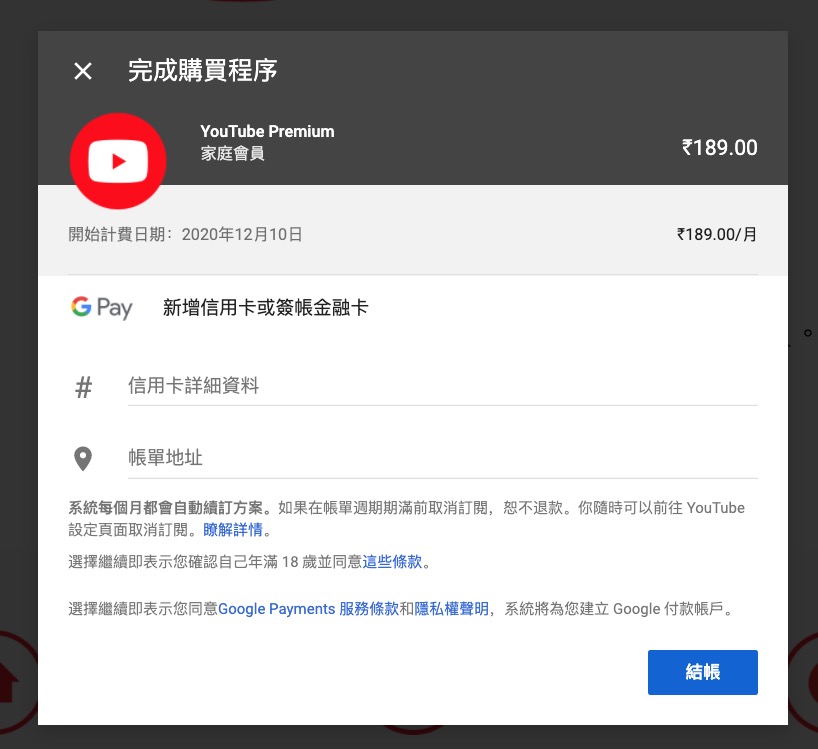Open the 隱私權聲明 privacy notice link

(x=451, y=608)
